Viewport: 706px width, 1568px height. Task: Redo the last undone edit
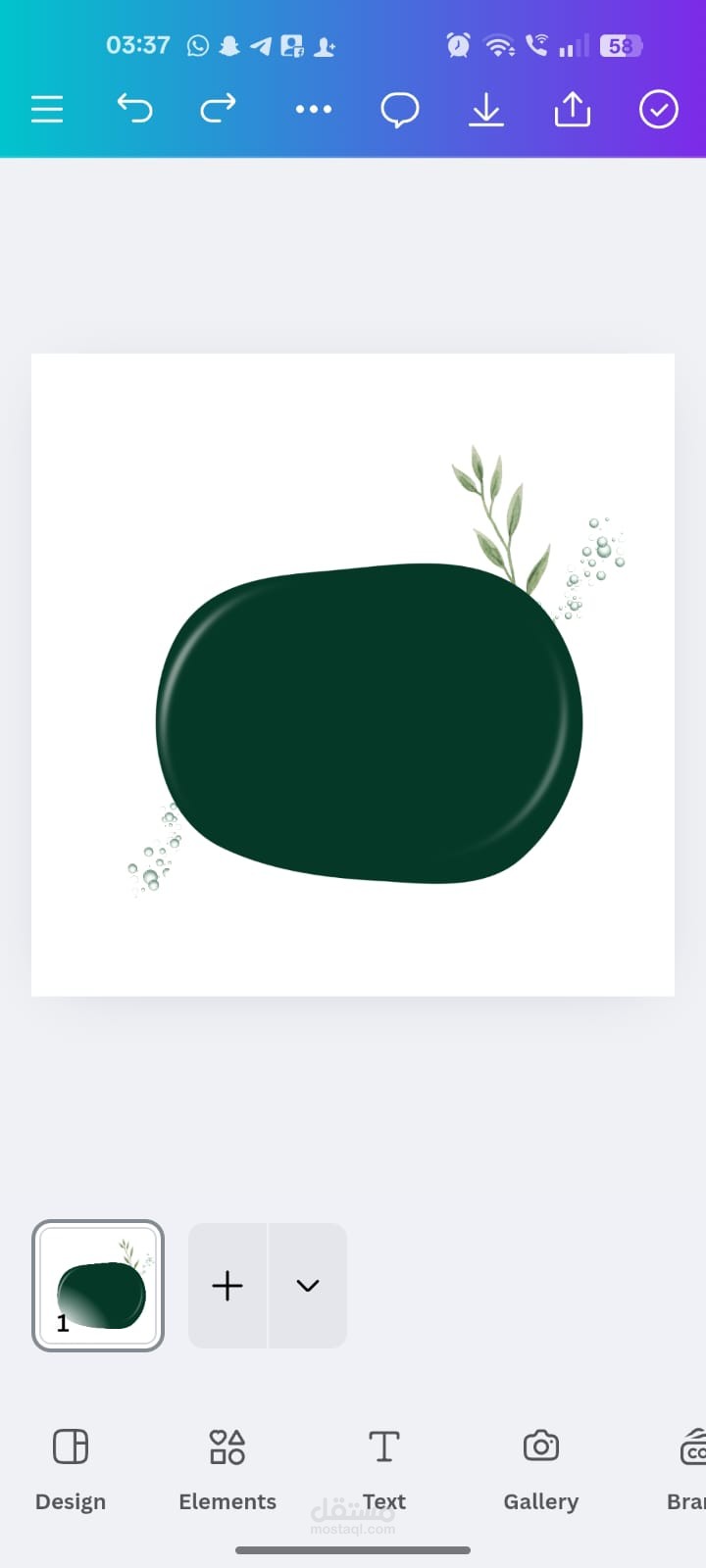[218, 109]
